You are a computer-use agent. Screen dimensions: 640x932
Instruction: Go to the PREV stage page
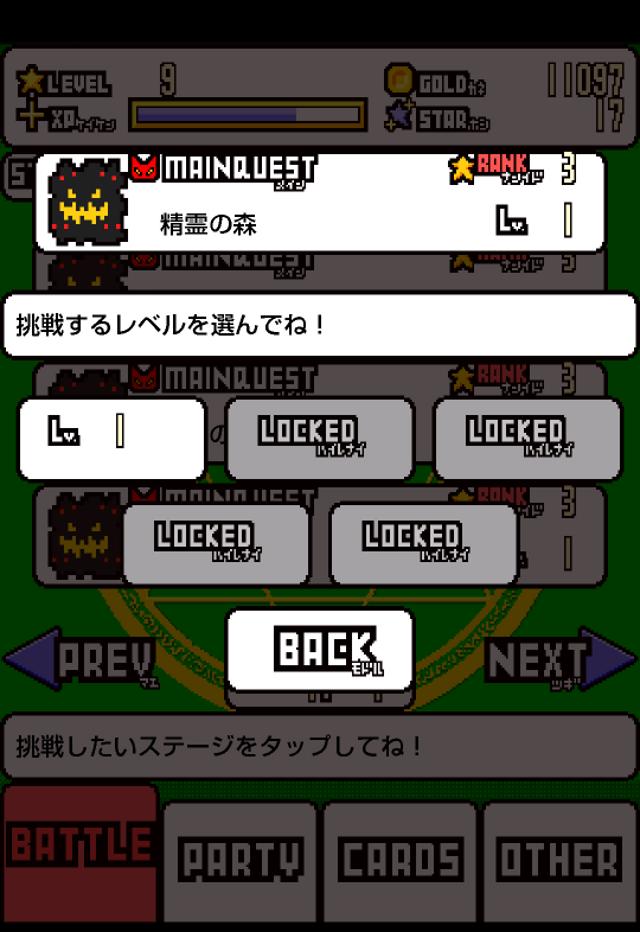point(84,660)
